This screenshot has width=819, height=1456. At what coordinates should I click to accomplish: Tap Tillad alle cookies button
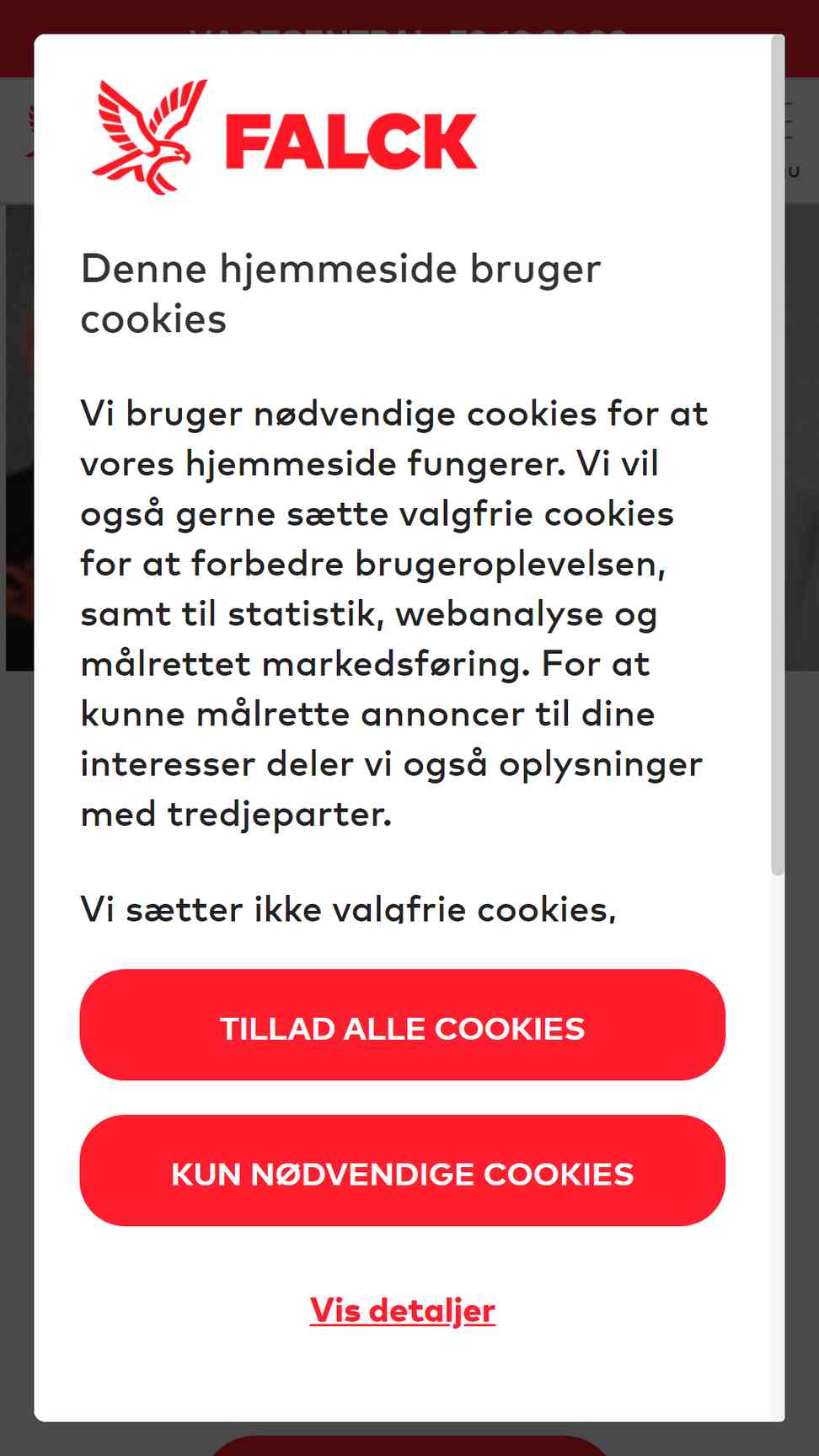tap(403, 1025)
